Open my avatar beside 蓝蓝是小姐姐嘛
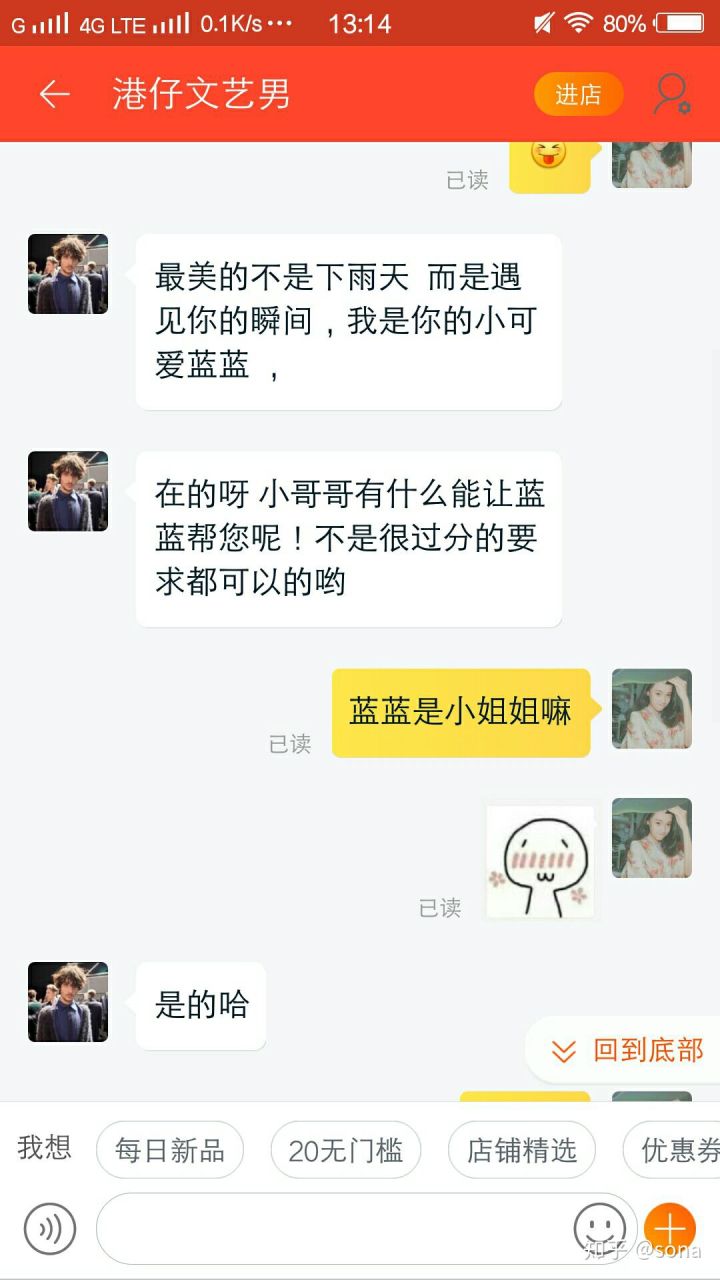Image resolution: width=720 pixels, height=1280 pixels. click(652, 709)
